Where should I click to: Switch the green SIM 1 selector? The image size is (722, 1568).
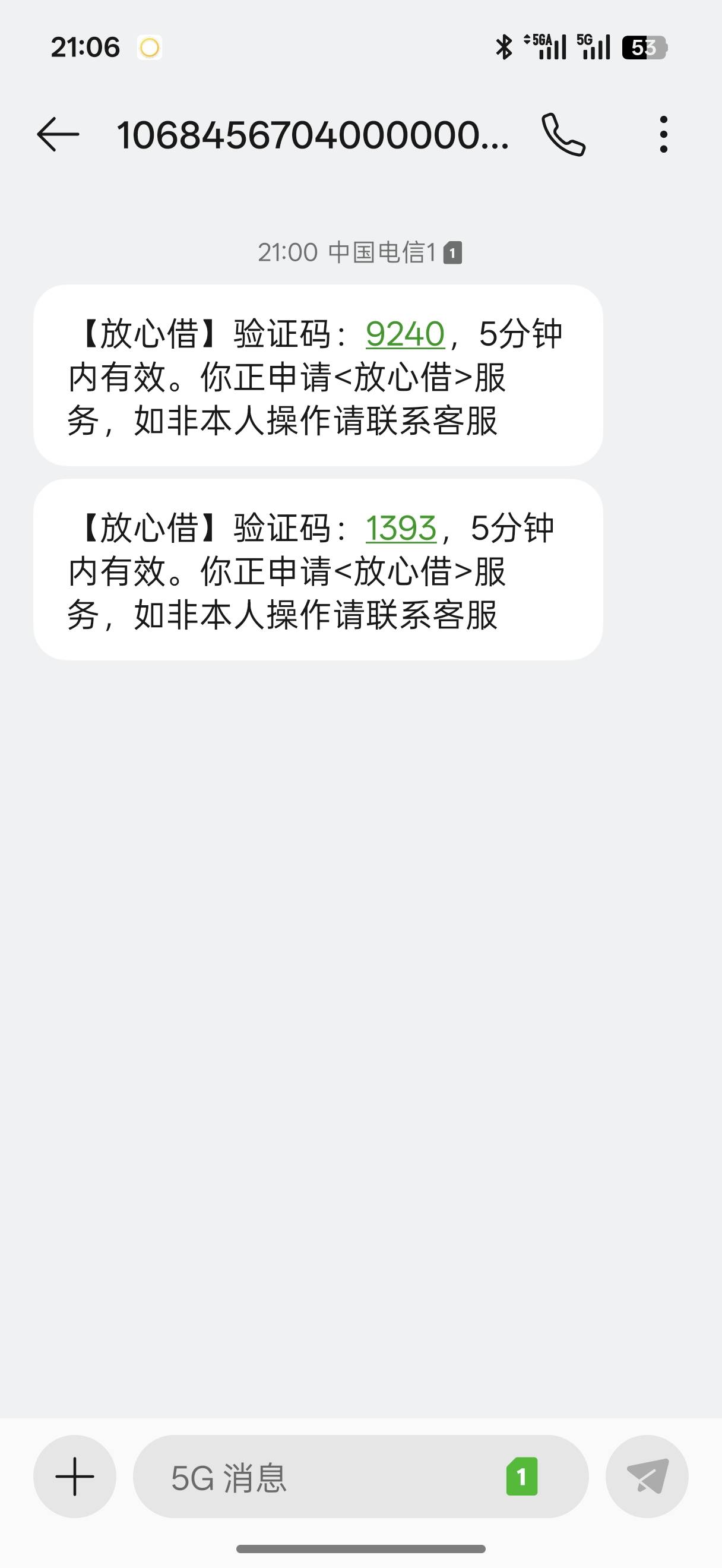click(521, 1477)
